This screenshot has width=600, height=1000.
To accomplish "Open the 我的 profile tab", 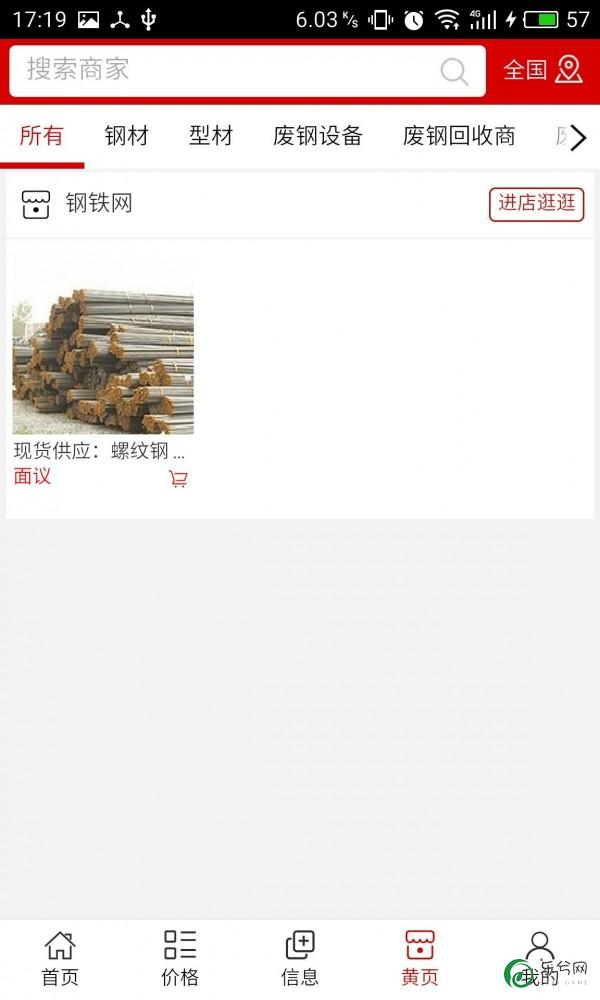I will coord(539,958).
